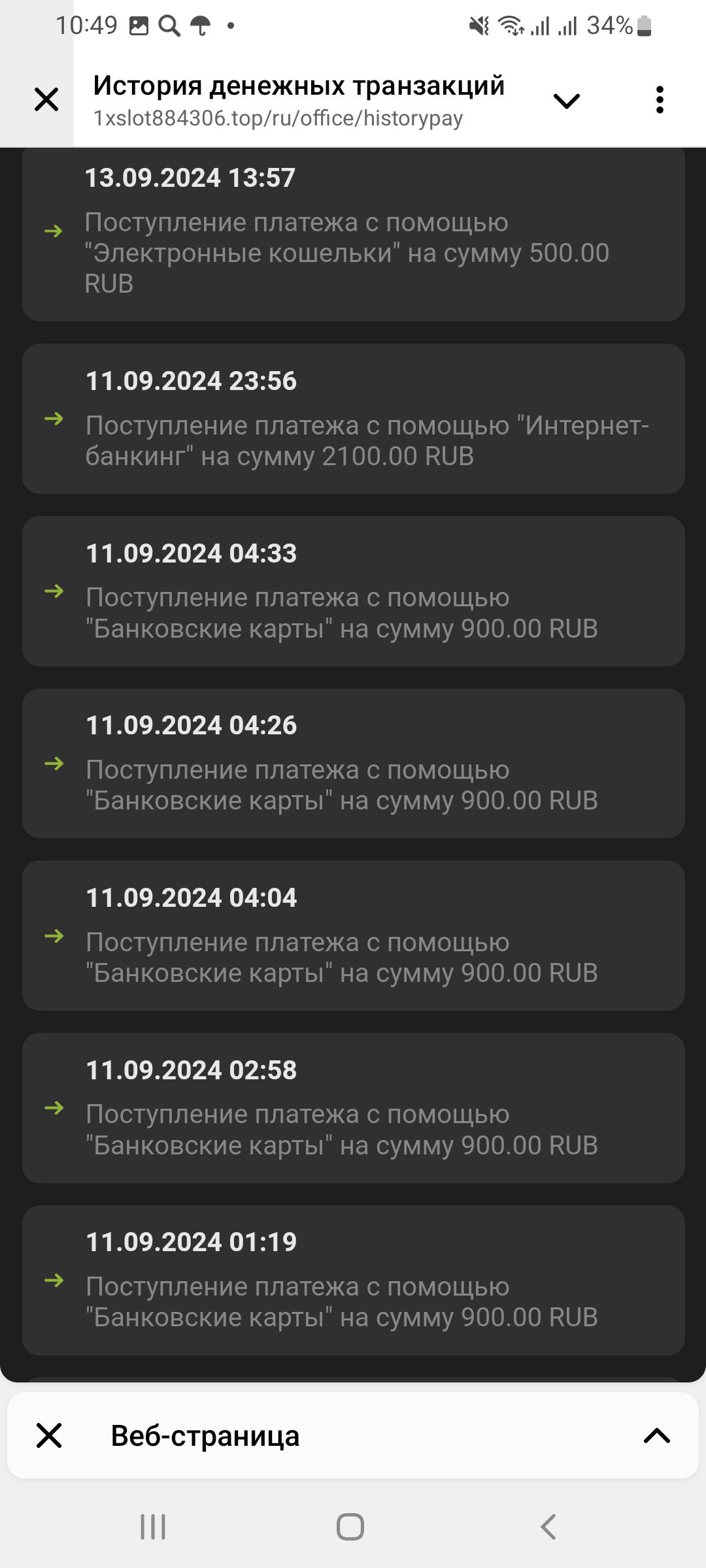This screenshot has width=706, height=1568.
Task: Expand the Веб-страница panel upward
Action: [656, 1435]
